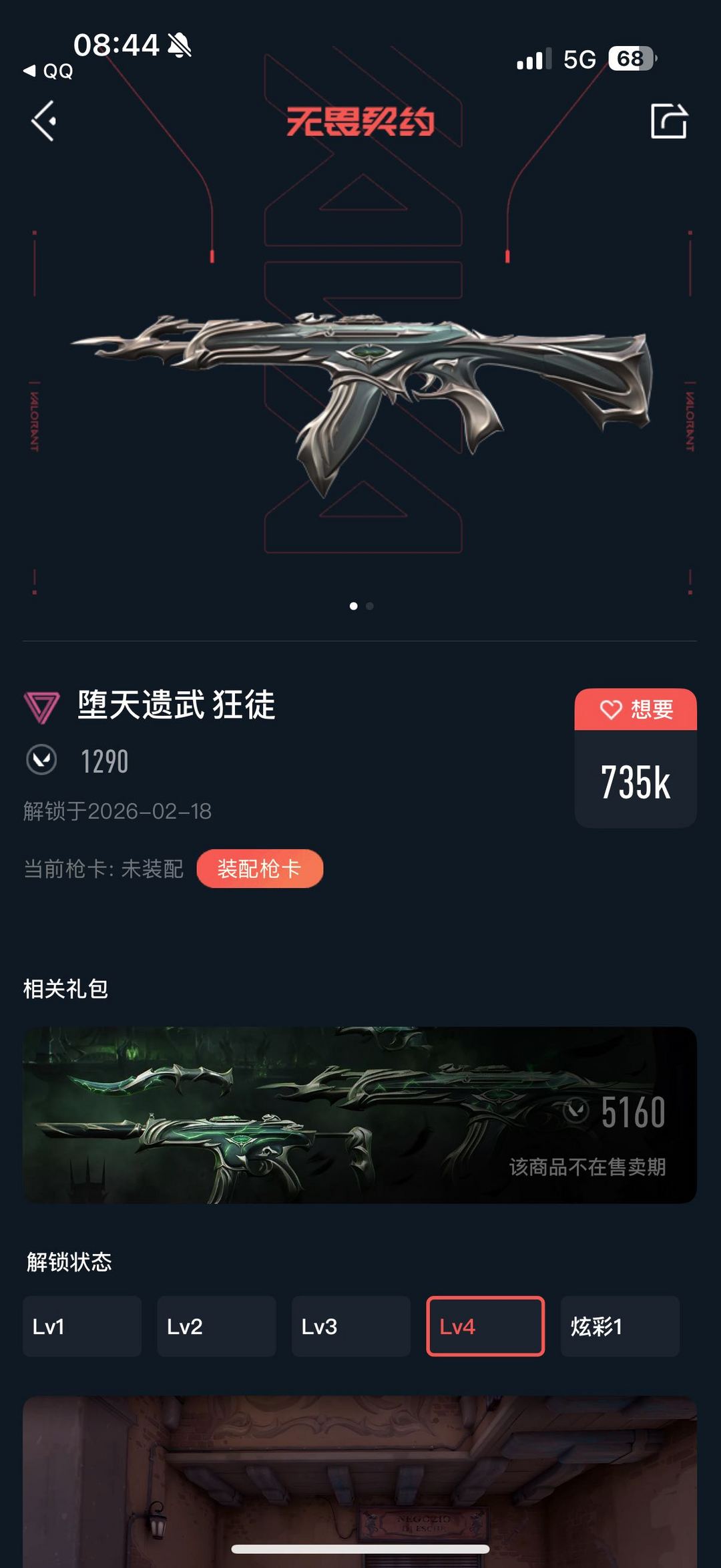Switch to the 炫彩1 variant
This screenshot has width=721, height=1568.
coord(620,1326)
